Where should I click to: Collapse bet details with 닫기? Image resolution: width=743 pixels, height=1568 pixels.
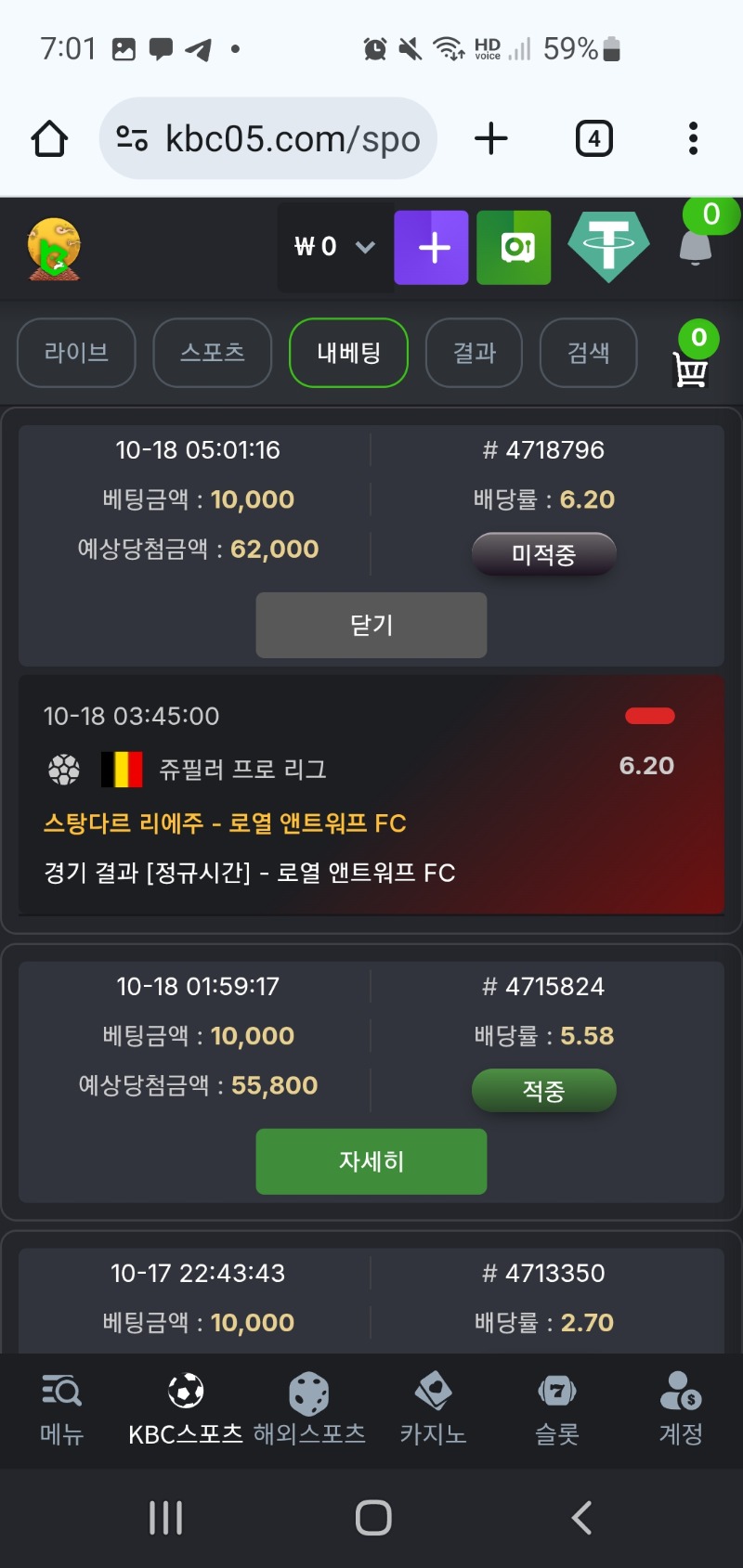[371, 625]
